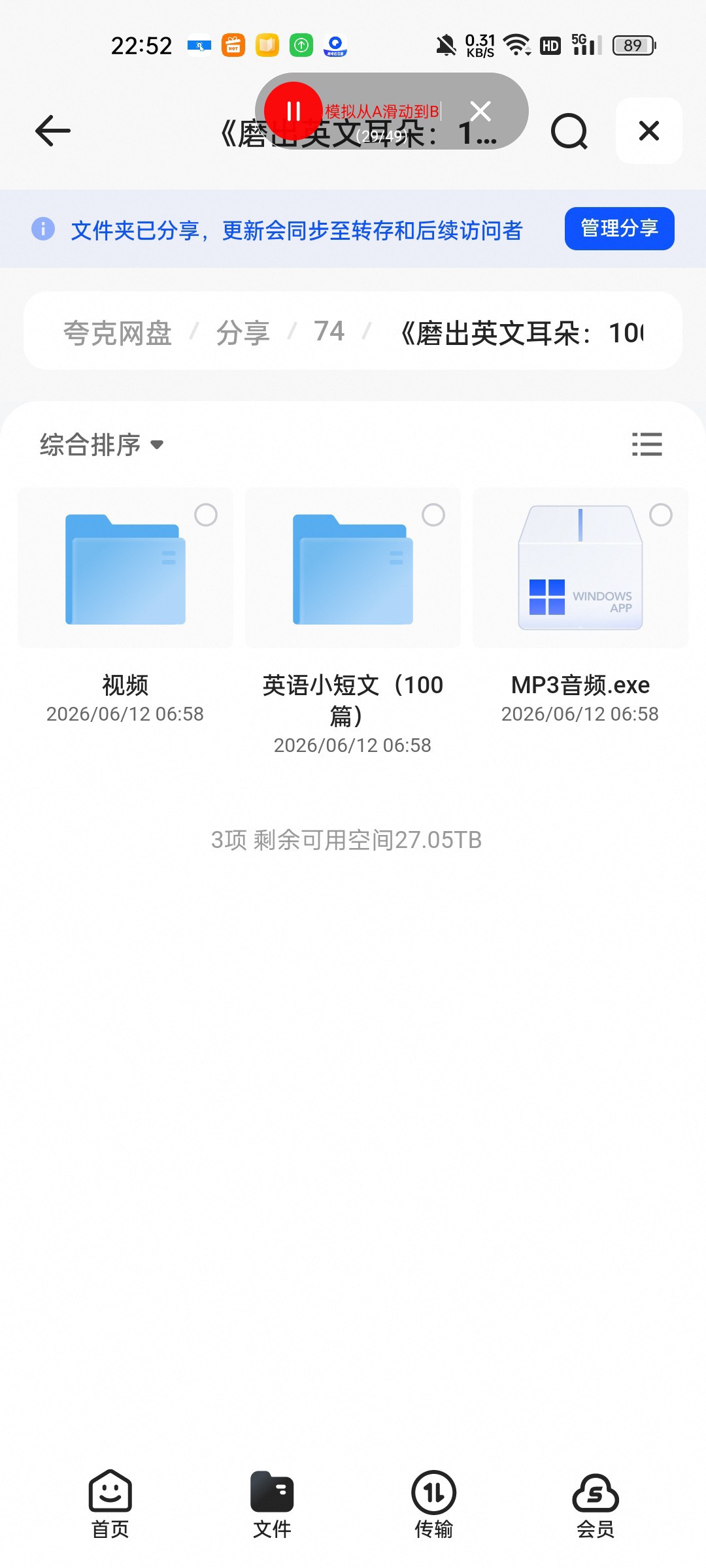Expand the 综合排序 sort dropdown
The image size is (706, 1568).
coord(101,445)
